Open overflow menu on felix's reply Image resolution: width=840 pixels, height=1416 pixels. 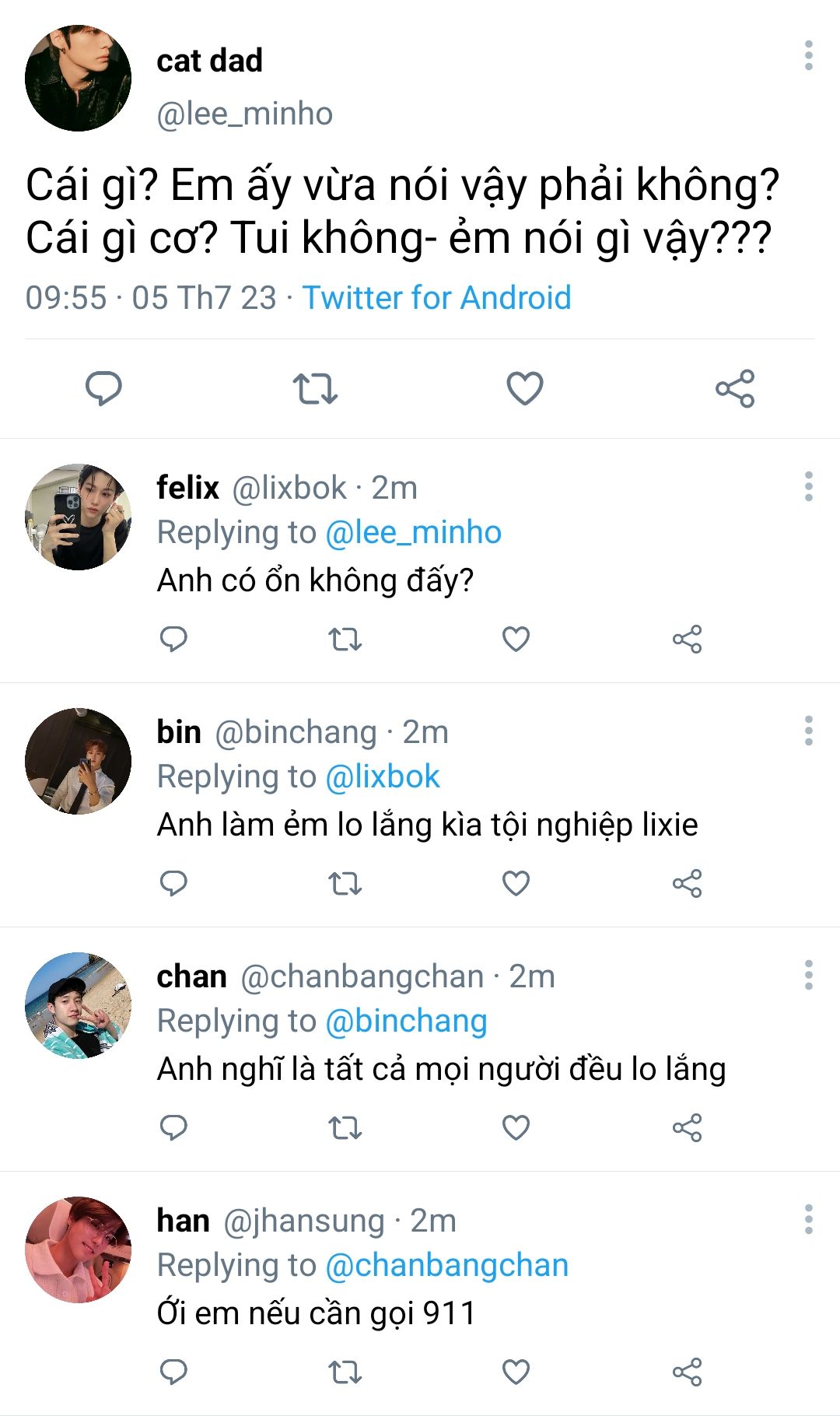point(808,487)
